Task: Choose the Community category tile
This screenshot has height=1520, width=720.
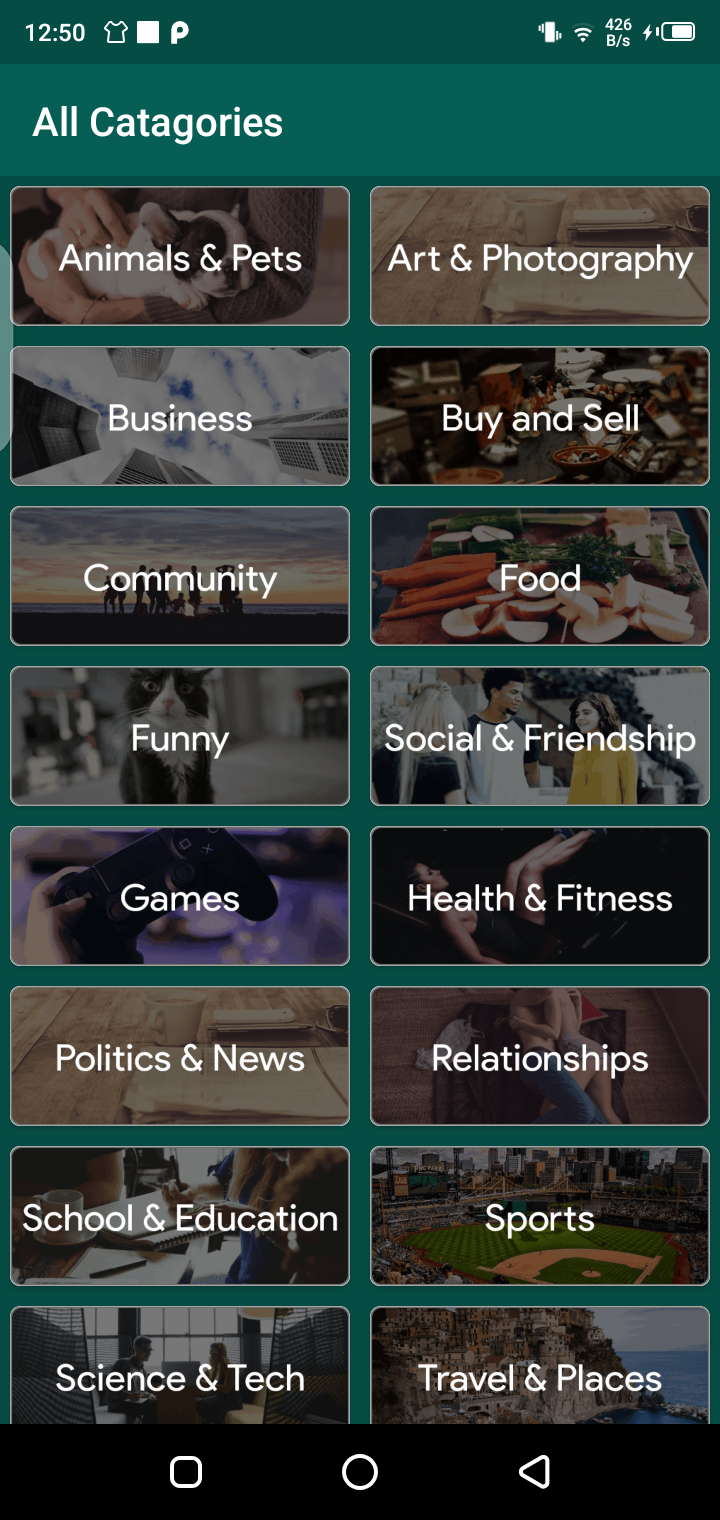Action: 180,576
